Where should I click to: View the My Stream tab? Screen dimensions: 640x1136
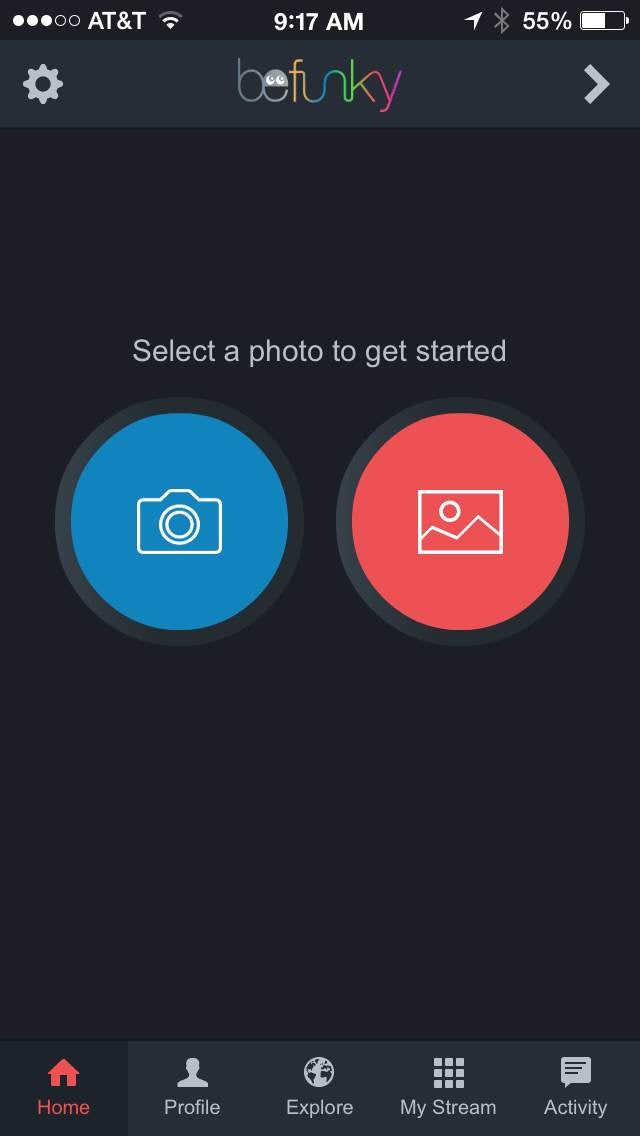coord(448,1087)
